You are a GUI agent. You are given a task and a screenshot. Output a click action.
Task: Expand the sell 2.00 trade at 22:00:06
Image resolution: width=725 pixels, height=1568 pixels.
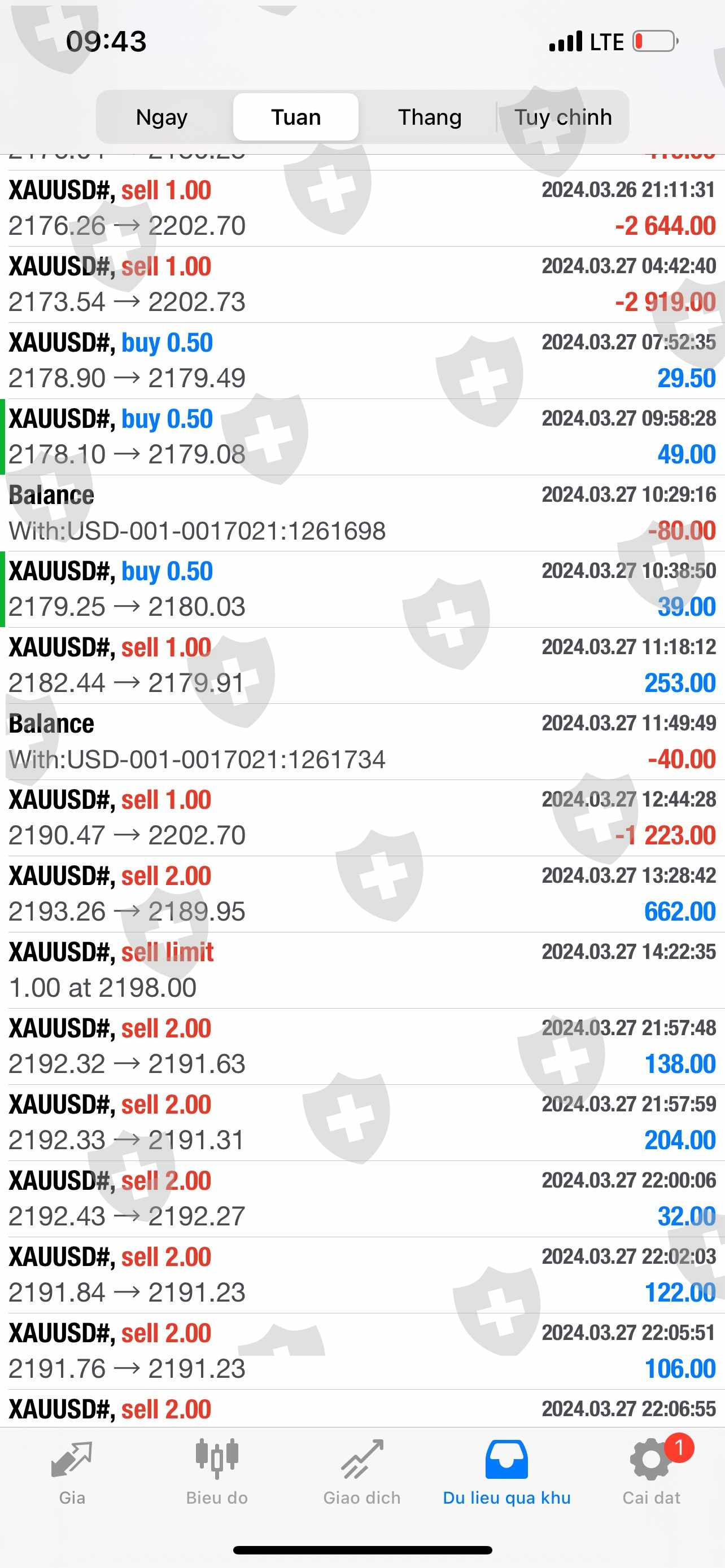(x=362, y=1198)
